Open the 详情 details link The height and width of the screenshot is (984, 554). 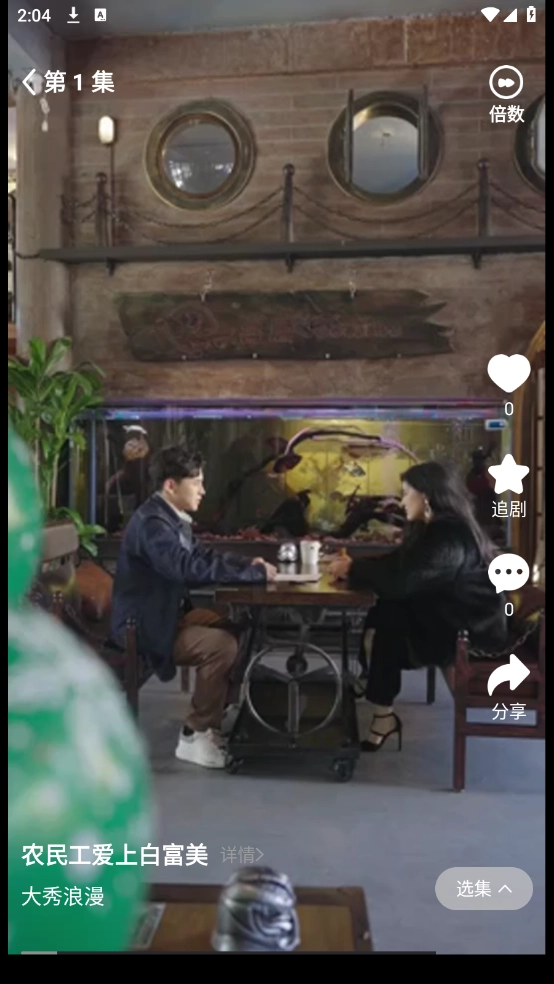[242, 855]
